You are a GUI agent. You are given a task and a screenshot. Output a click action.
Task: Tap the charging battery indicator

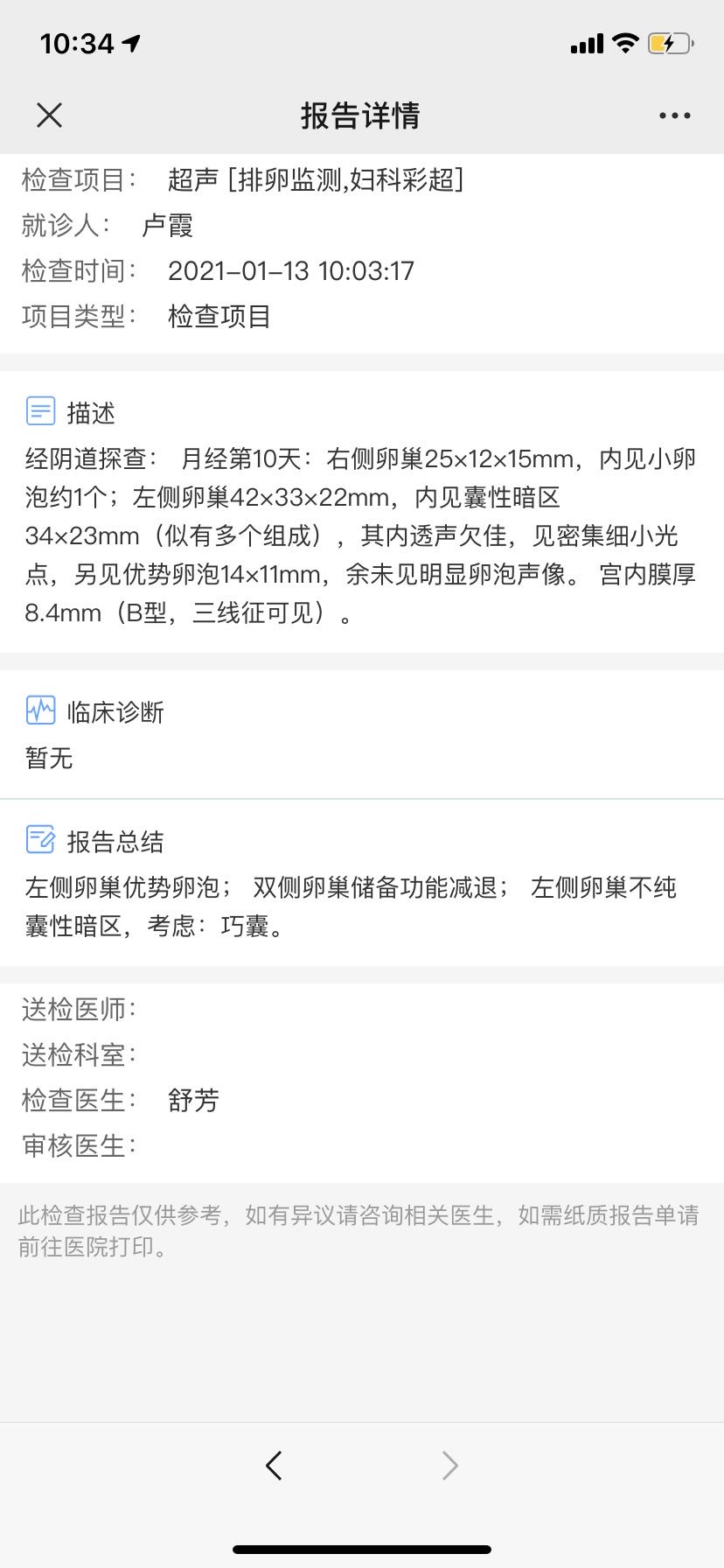click(670, 42)
